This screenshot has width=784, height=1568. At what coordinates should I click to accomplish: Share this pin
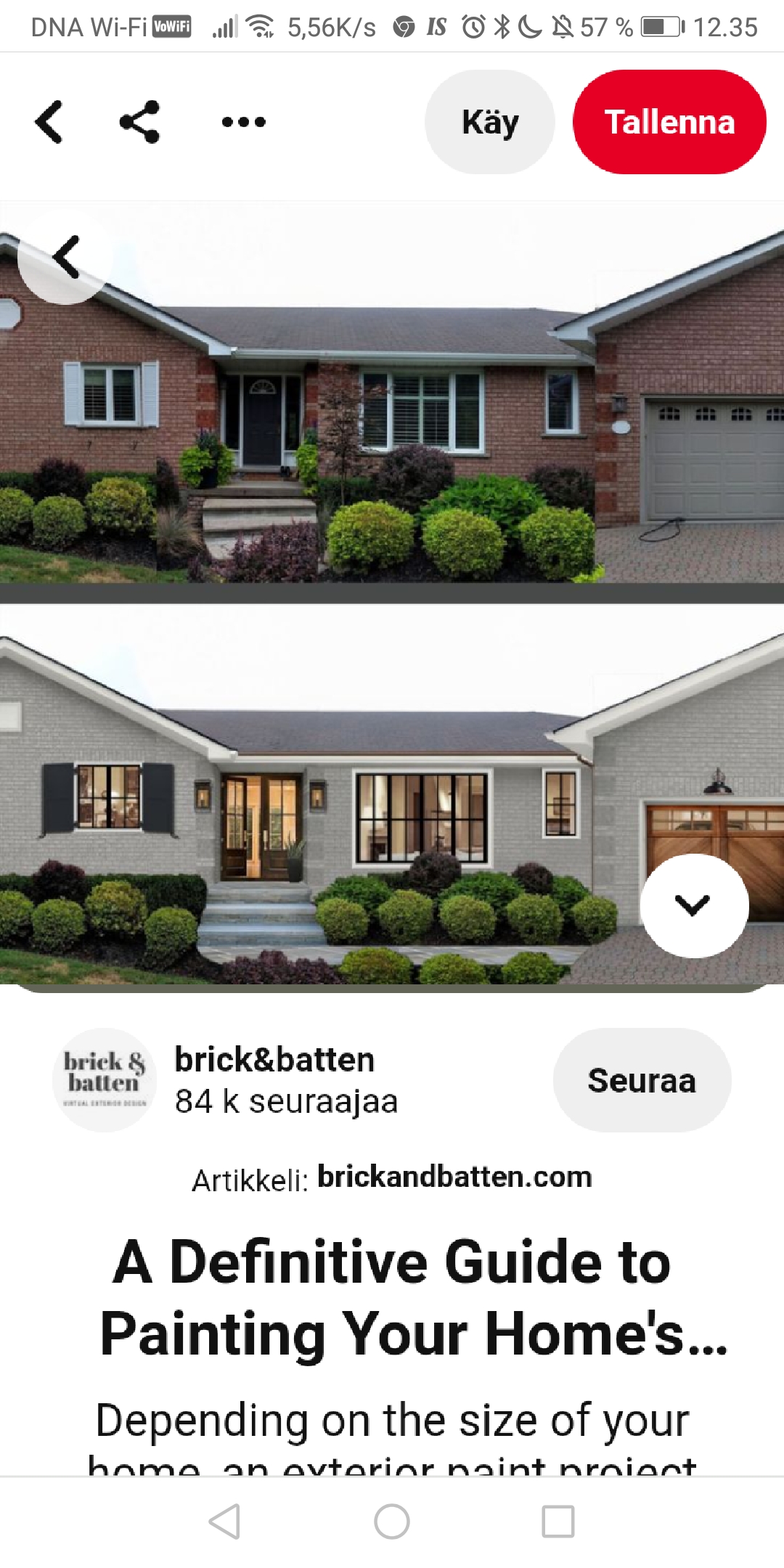[x=139, y=122]
